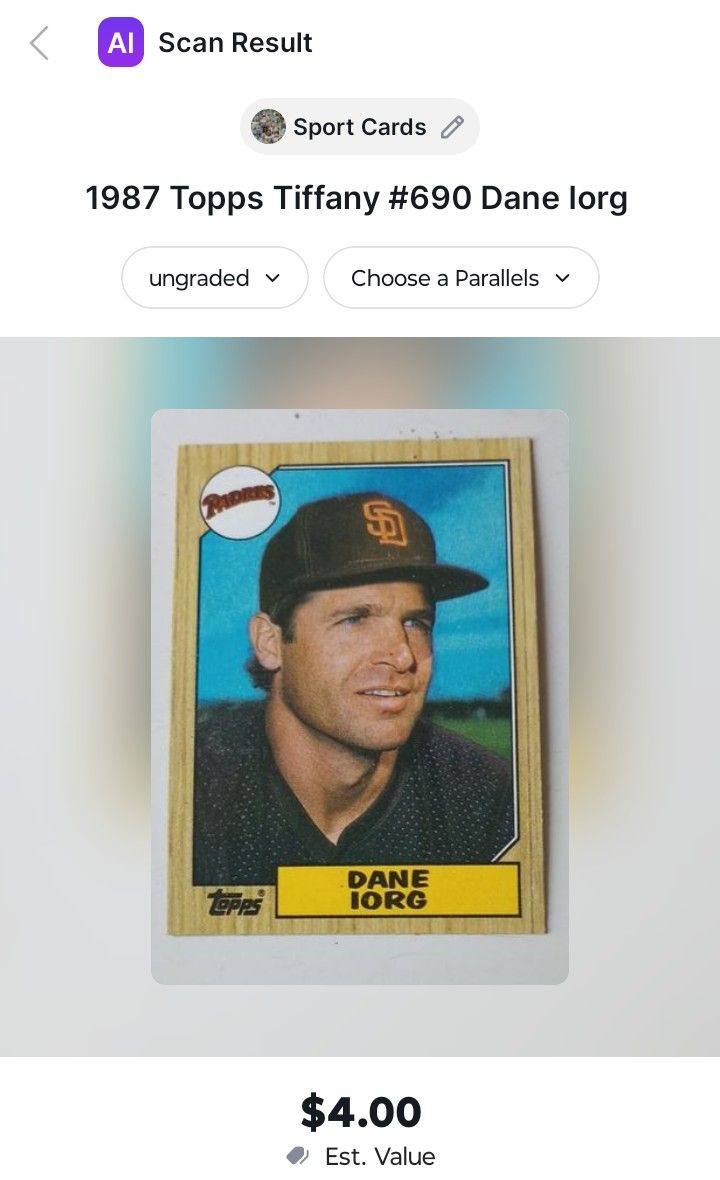Select the Sport Cards collection chip
Screen dimensions: 720x1180
point(359,126)
